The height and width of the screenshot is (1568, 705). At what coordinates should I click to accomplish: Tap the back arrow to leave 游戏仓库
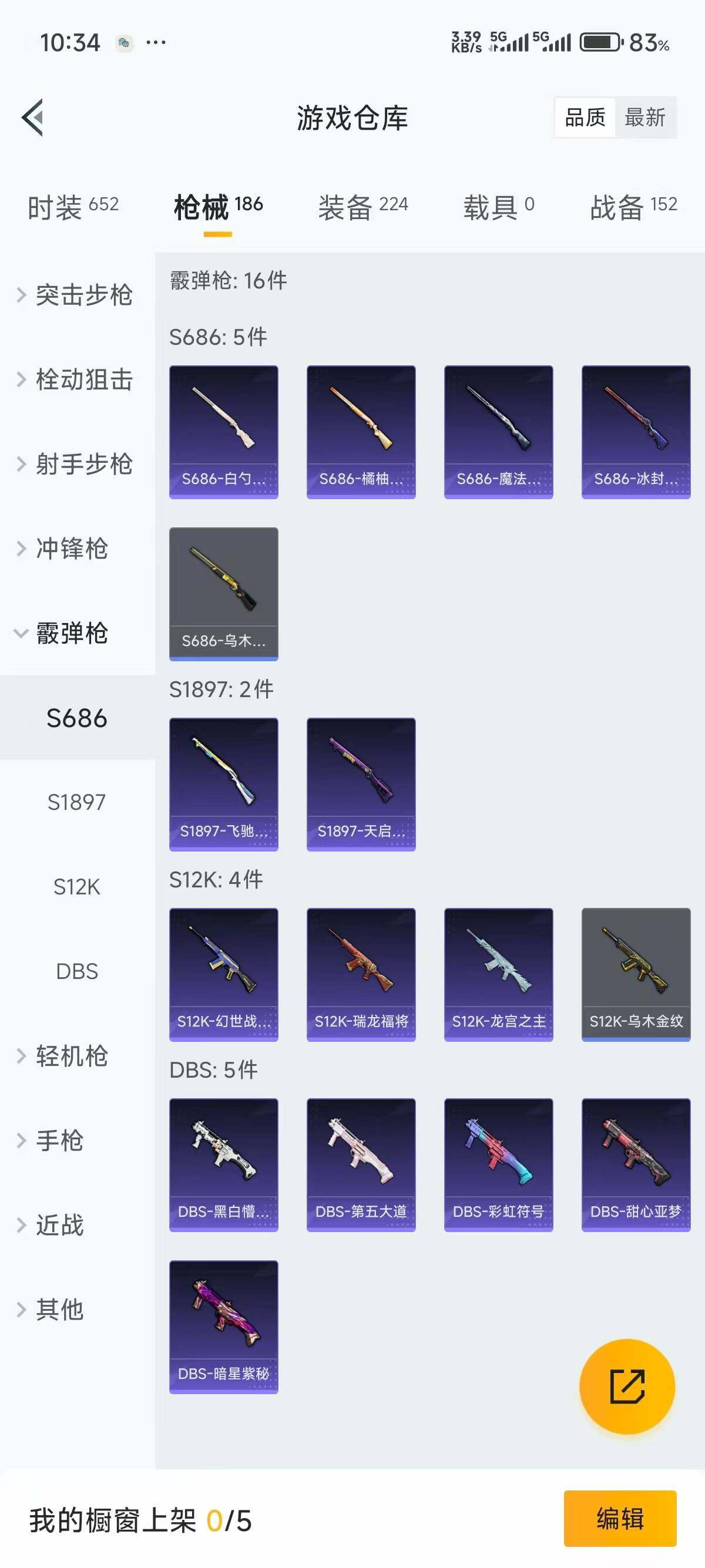point(33,117)
